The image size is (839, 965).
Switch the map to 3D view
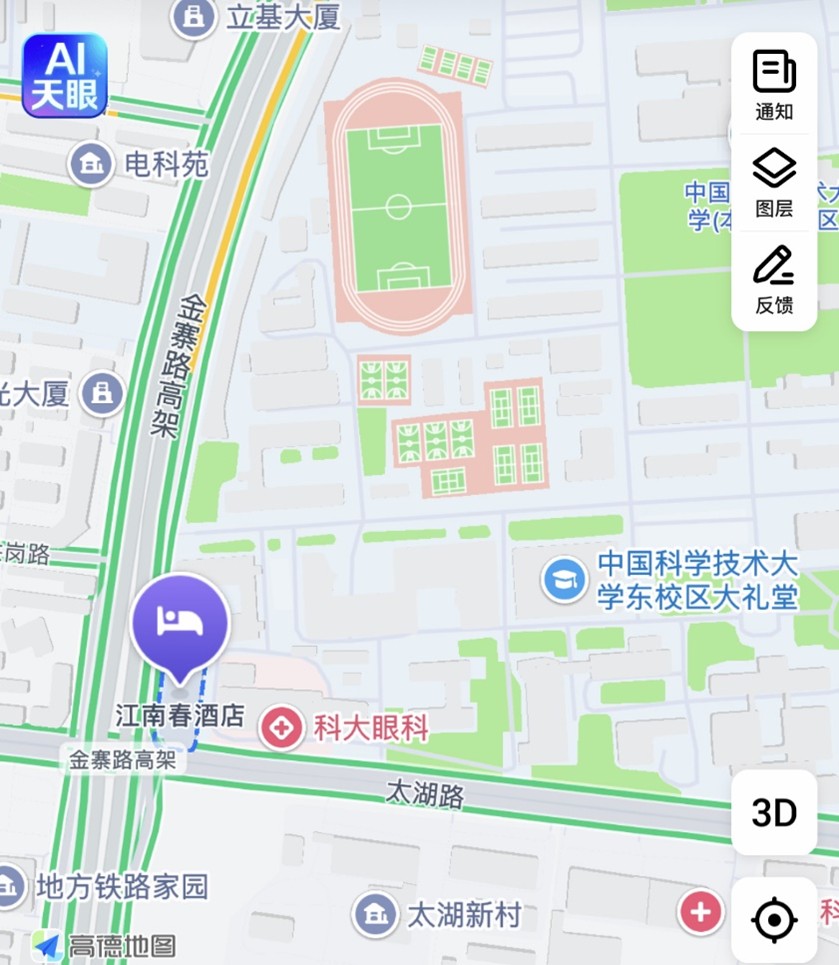tap(774, 813)
